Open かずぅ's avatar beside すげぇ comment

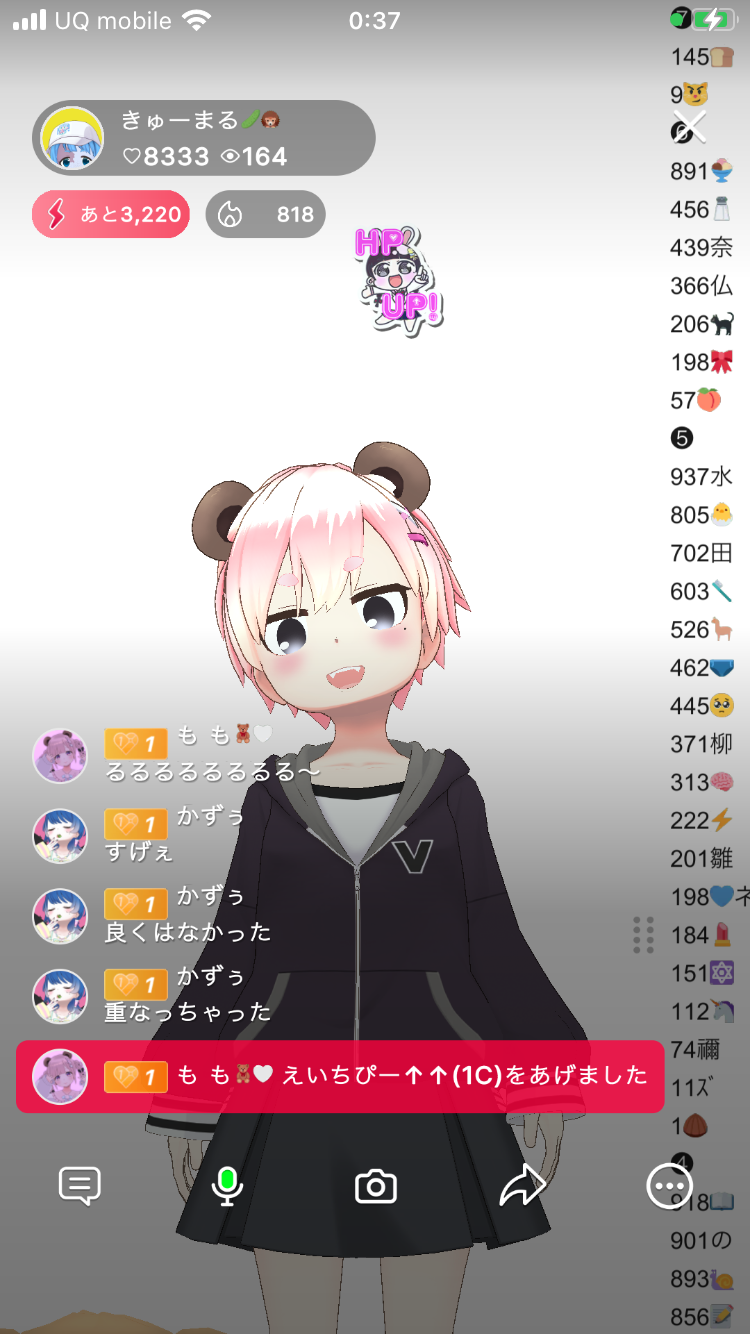[60, 836]
